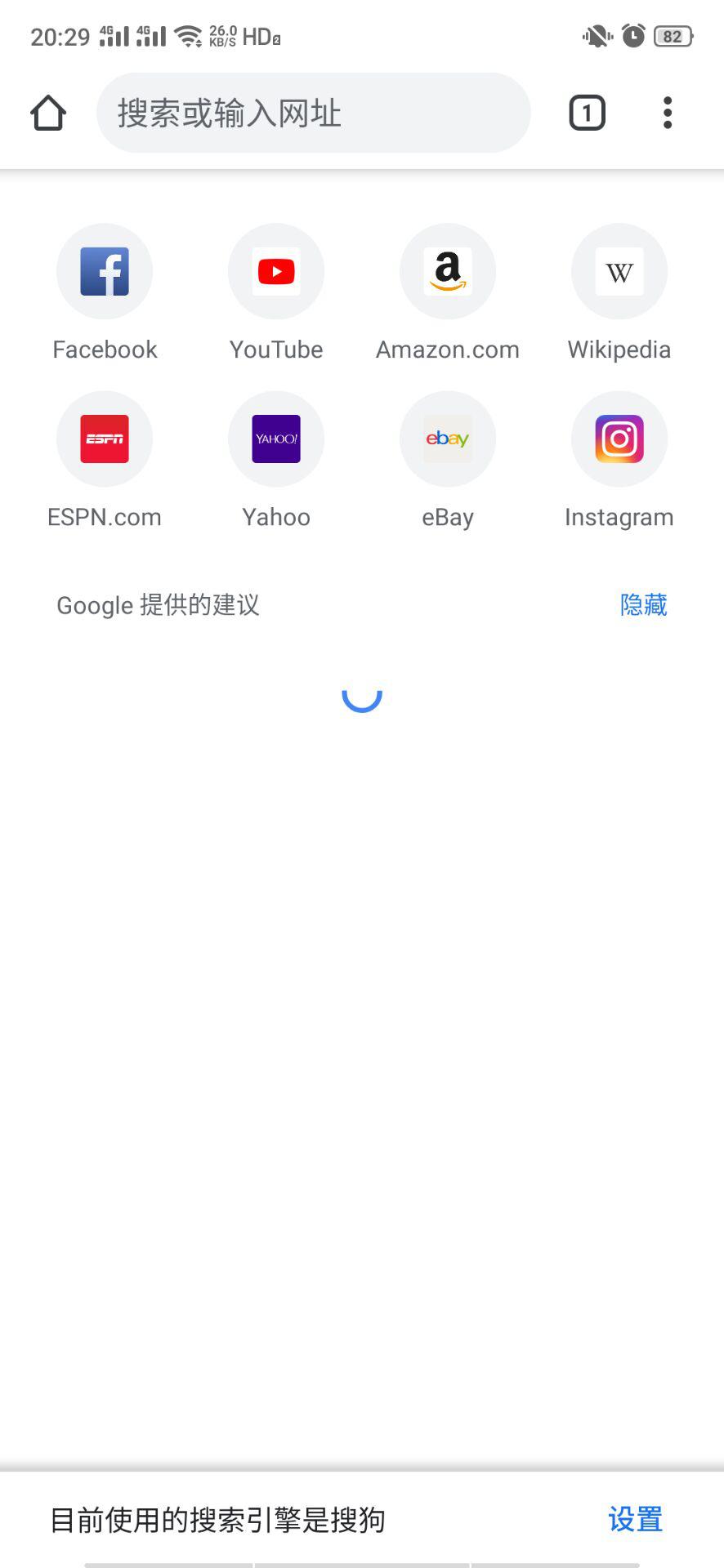Viewport: 724px width, 1568px height.
Task: Tap the battery level indicator showing 82
Action: 672,35
